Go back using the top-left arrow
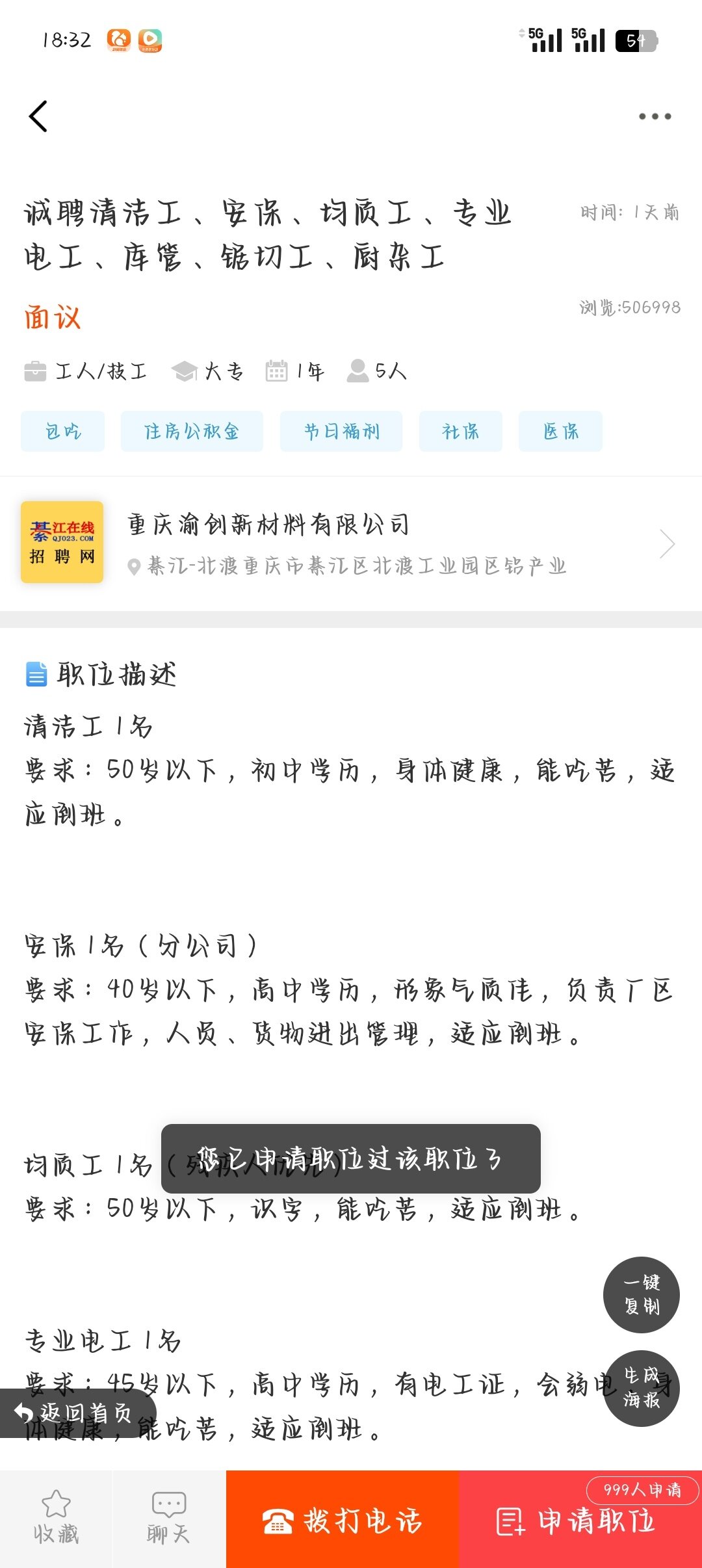Screen dimensions: 702x1568 tap(38, 117)
